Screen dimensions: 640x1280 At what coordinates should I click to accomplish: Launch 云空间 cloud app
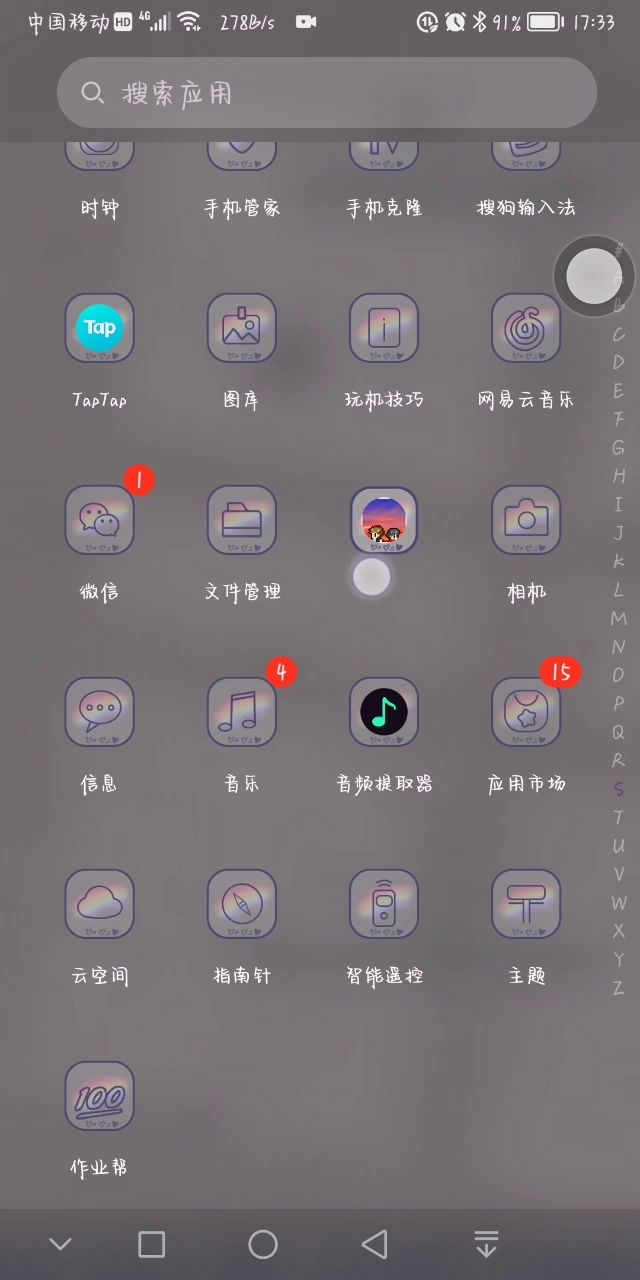tap(100, 904)
